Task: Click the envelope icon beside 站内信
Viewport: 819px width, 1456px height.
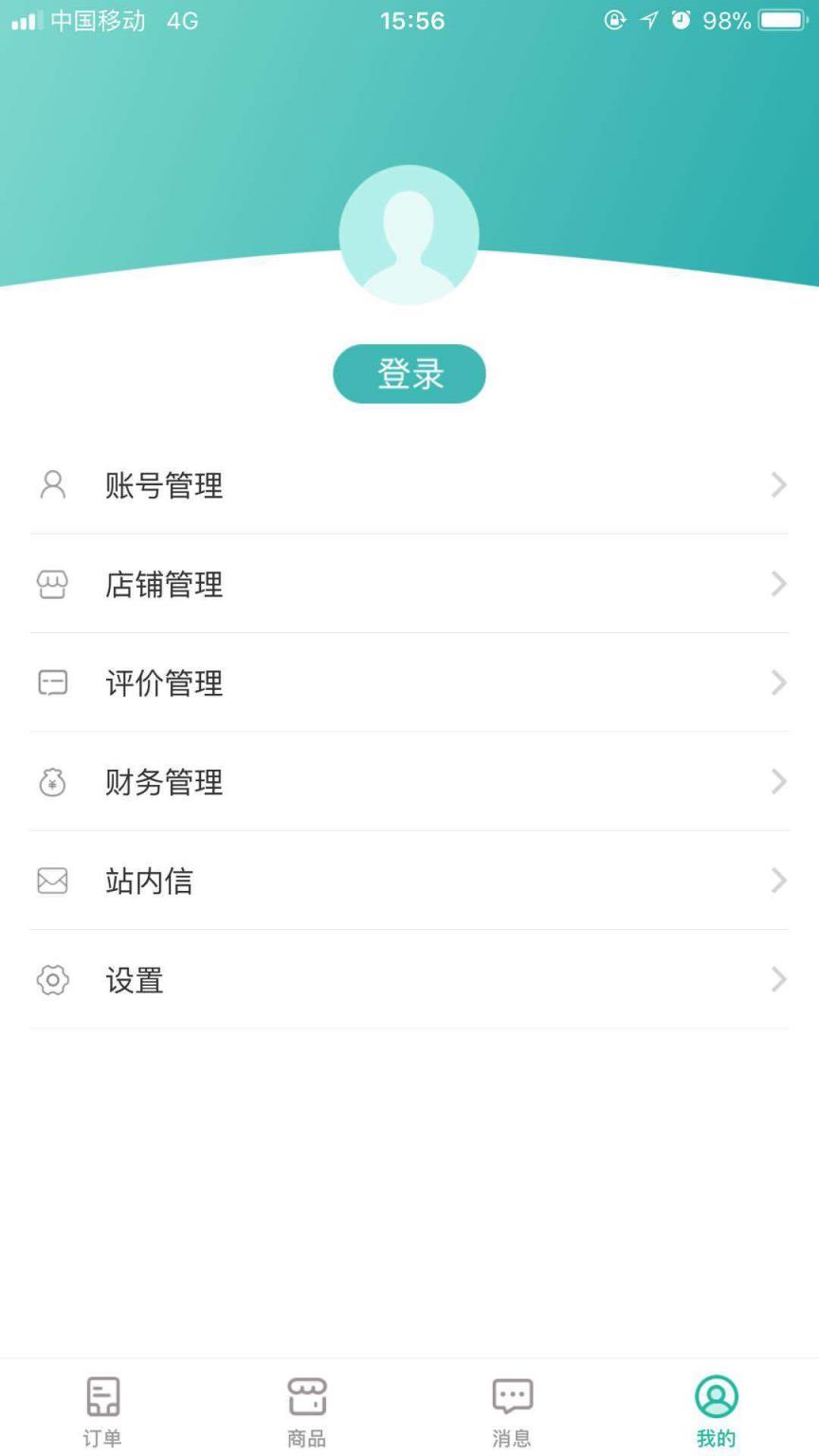Action: click(x=52, y=881)
